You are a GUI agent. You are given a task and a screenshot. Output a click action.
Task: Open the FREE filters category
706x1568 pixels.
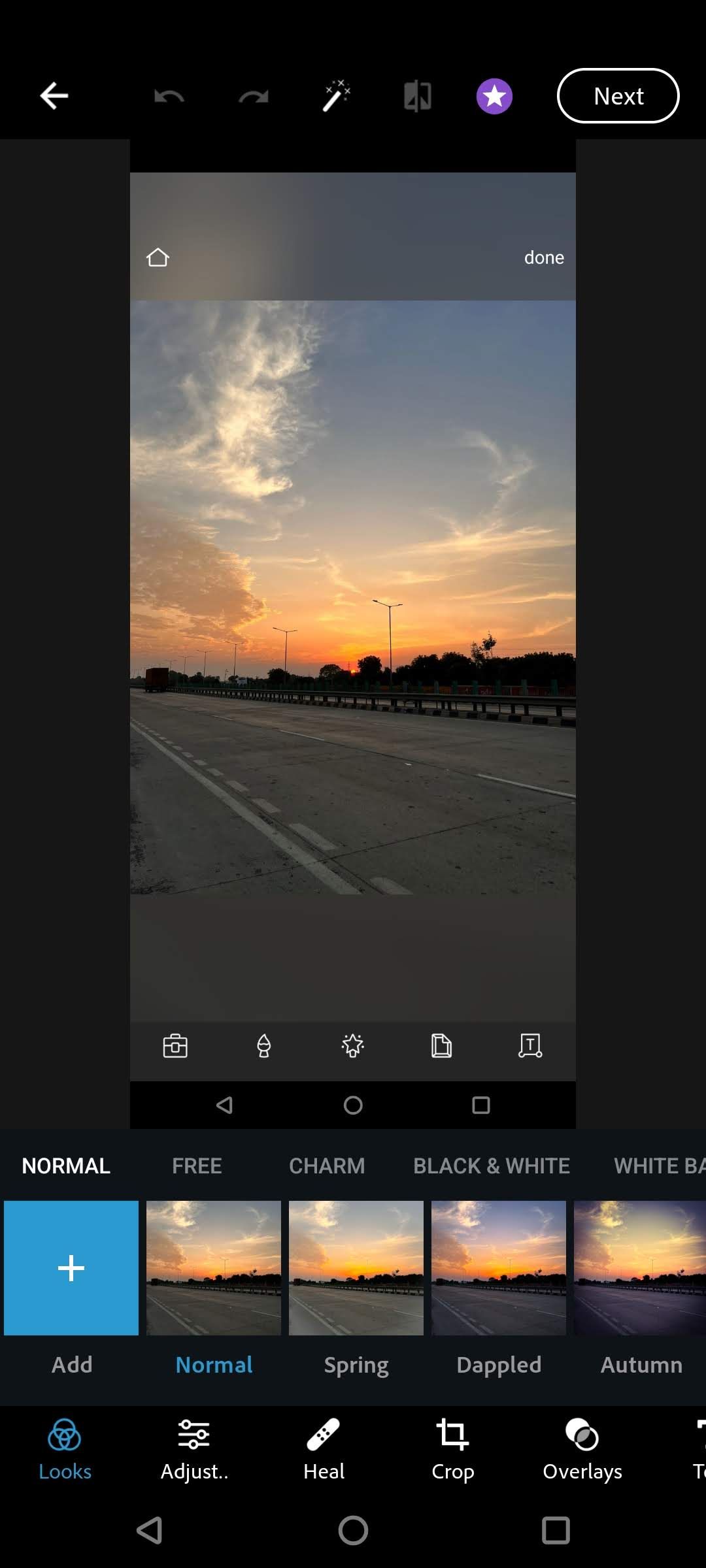click(197, 1166)
